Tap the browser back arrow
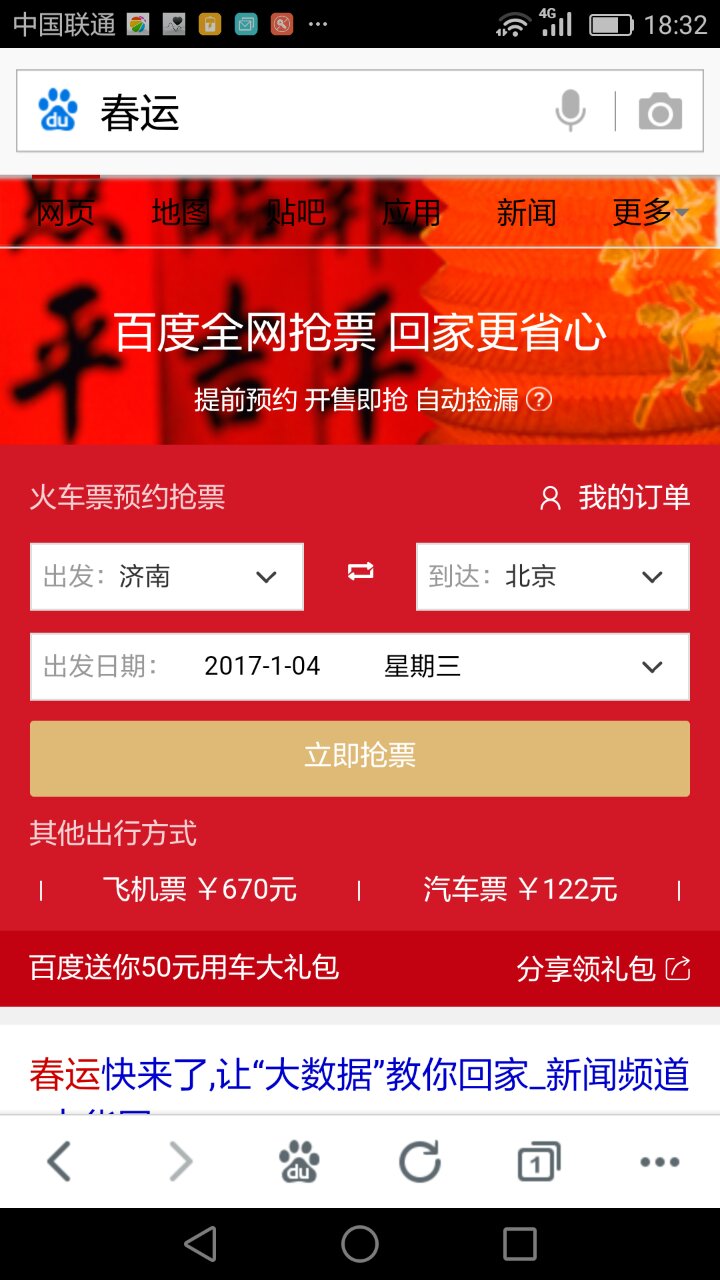The height and width of the screenshot is (1280, 720). (x=59, y=1161)
